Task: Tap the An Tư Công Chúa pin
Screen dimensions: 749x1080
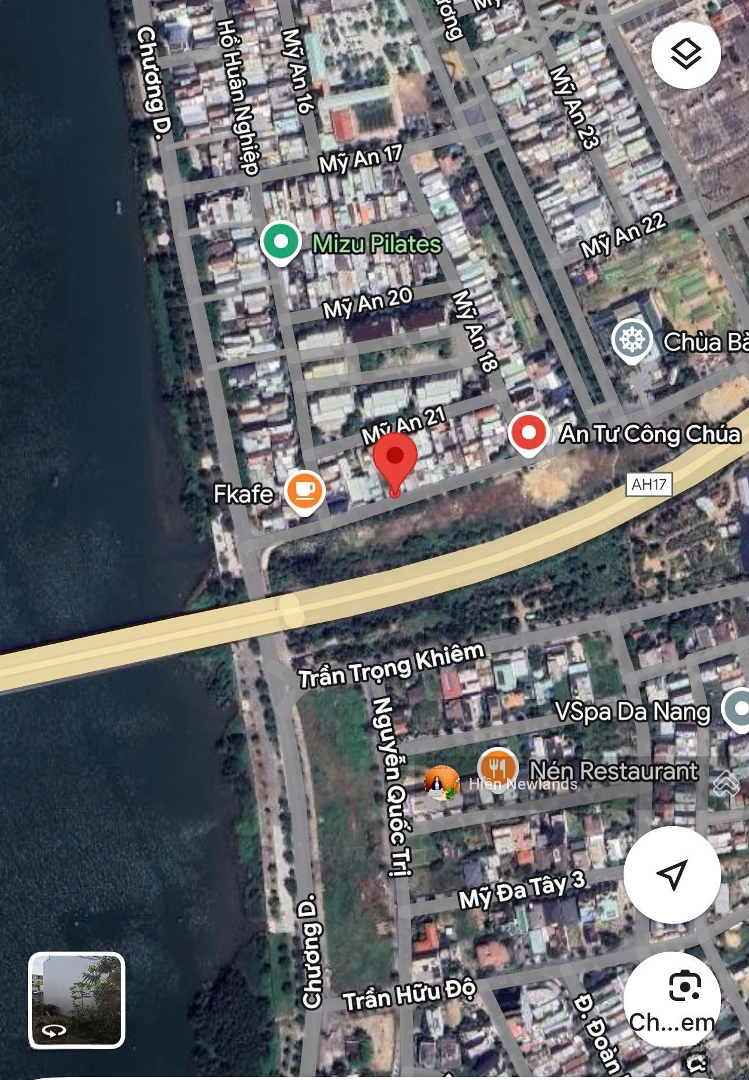Action: click(x=528, y=433)
